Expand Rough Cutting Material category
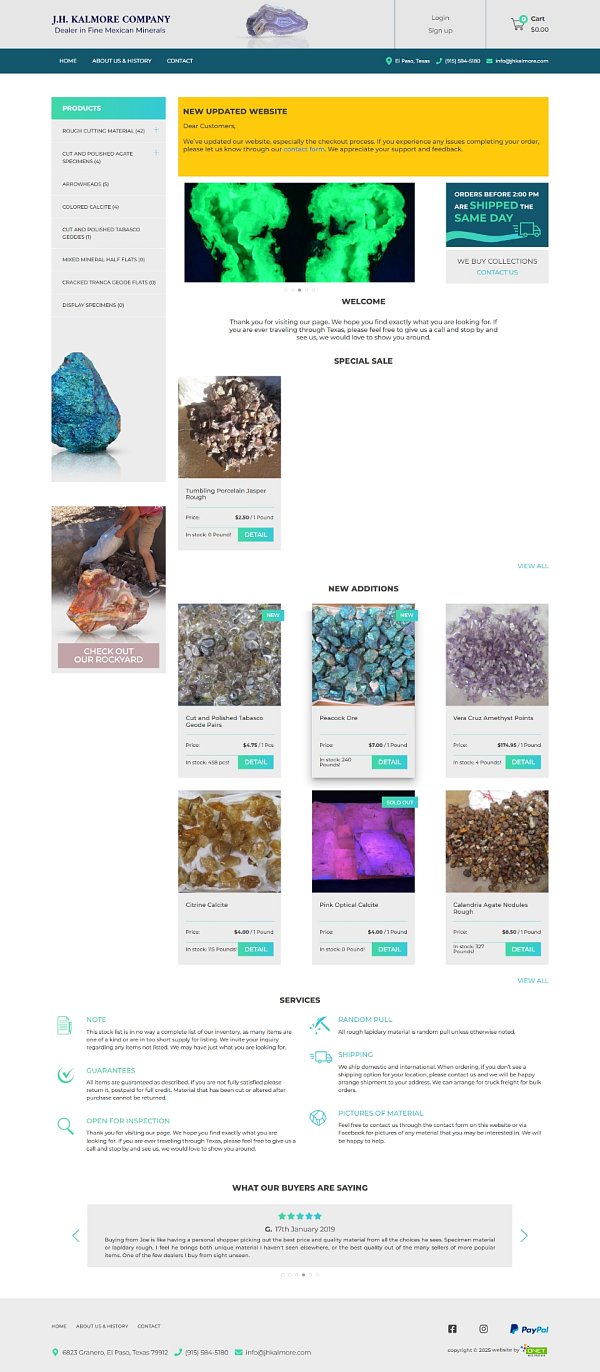 [x=156, y=130]
